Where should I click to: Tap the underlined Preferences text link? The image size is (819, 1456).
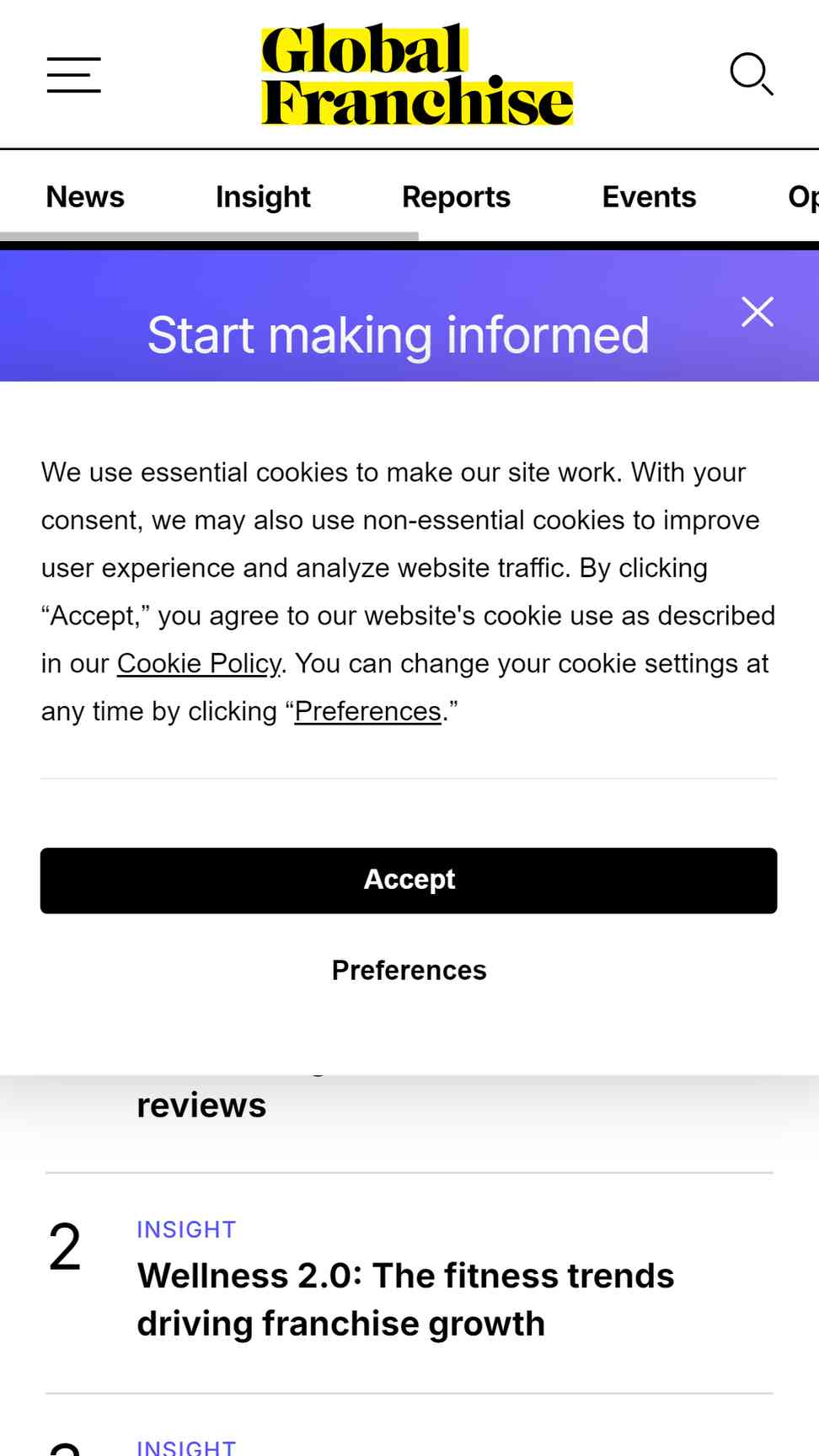pyautogui.click(x=368, y=712)
